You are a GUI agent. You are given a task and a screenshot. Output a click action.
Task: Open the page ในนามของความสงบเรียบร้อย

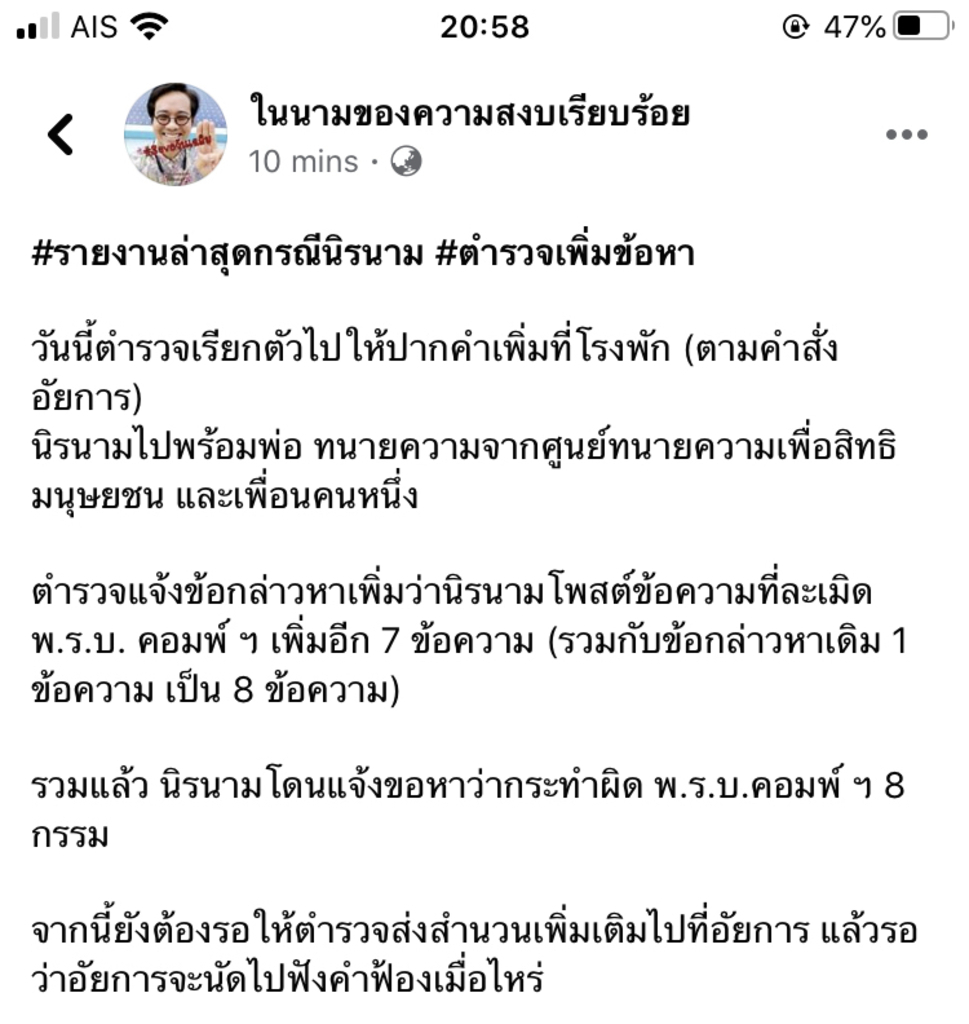point(470,113)
